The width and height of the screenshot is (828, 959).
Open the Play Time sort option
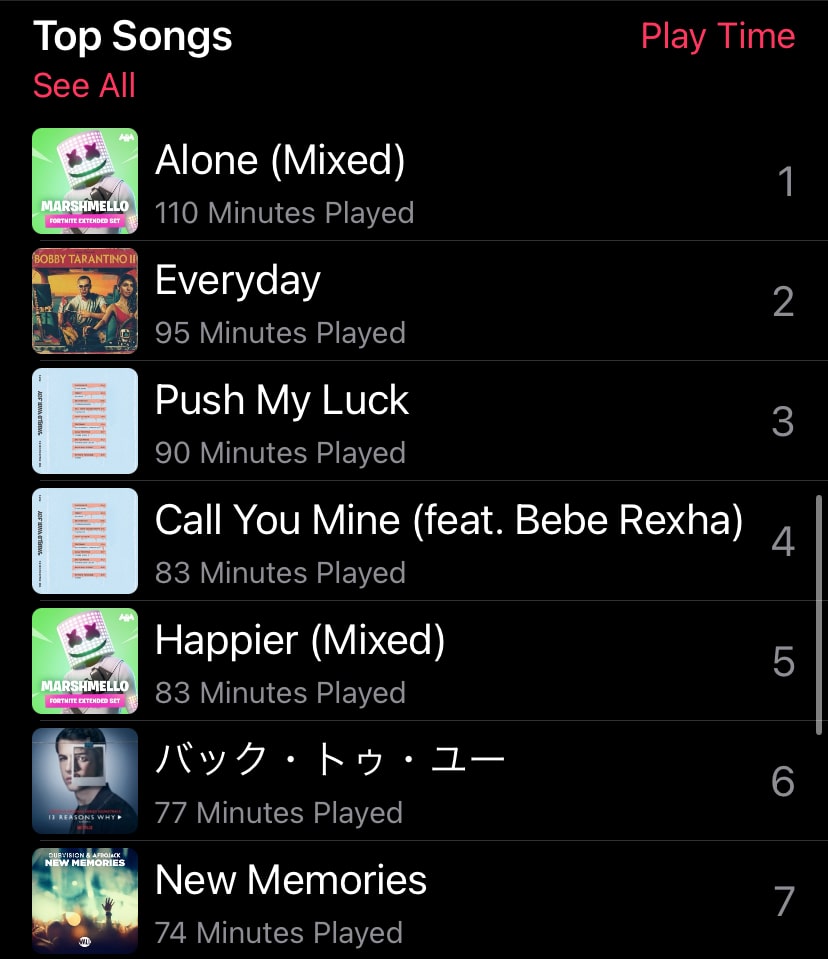tap(717, 36)
